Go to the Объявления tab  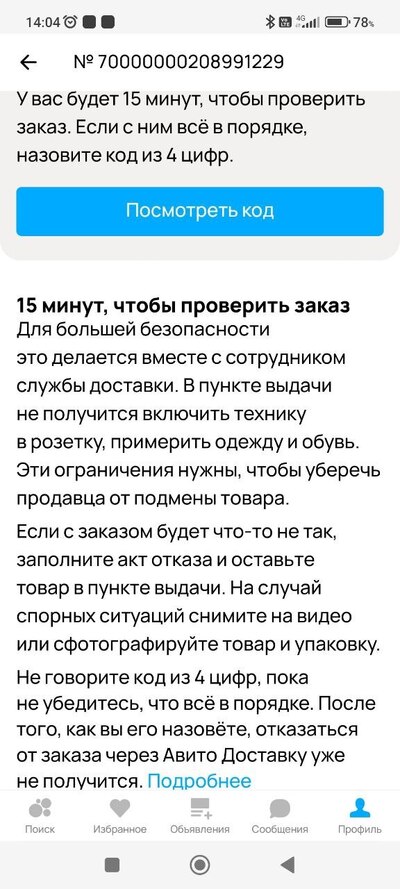199,815
